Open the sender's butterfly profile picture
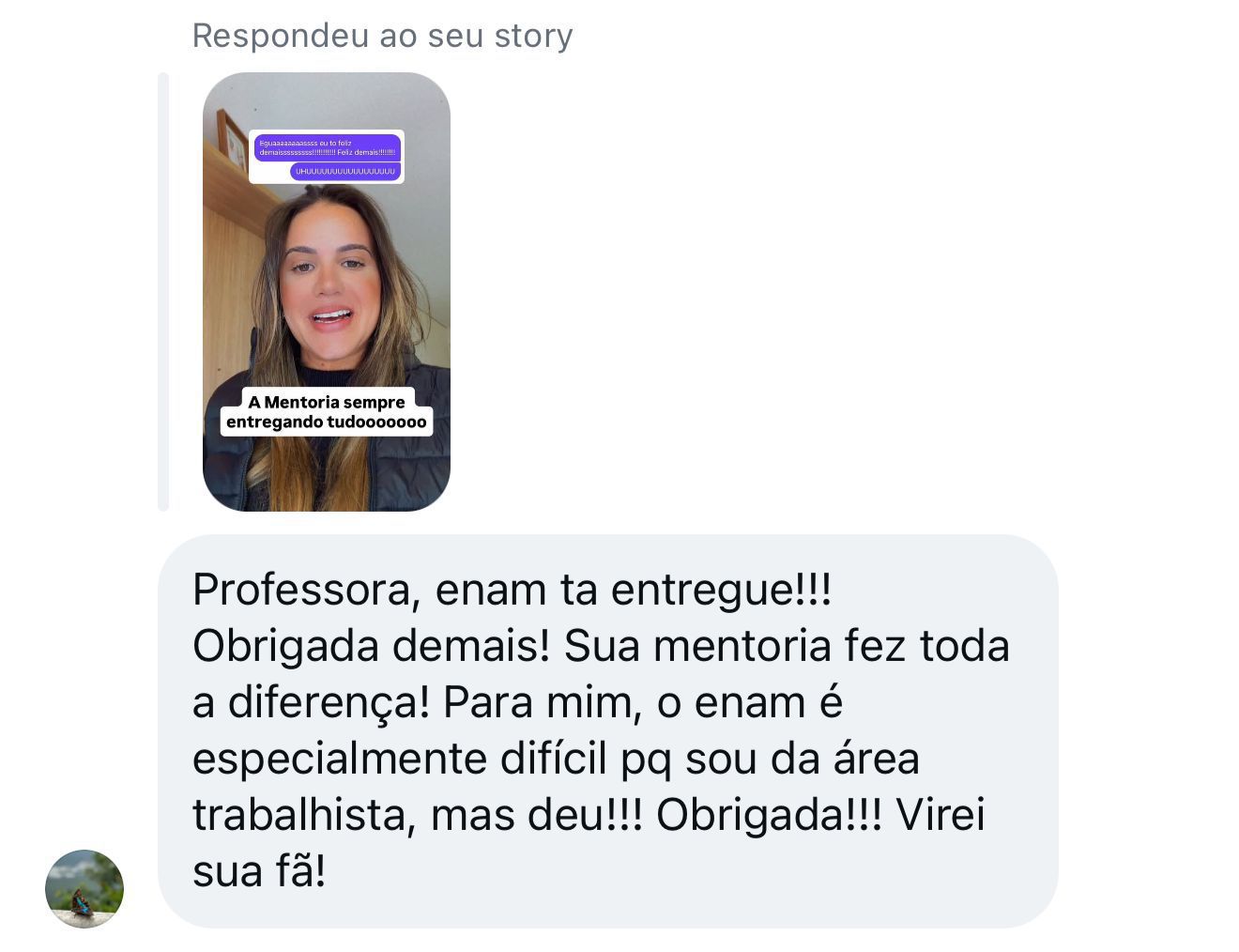 click(x=84, y=889)
